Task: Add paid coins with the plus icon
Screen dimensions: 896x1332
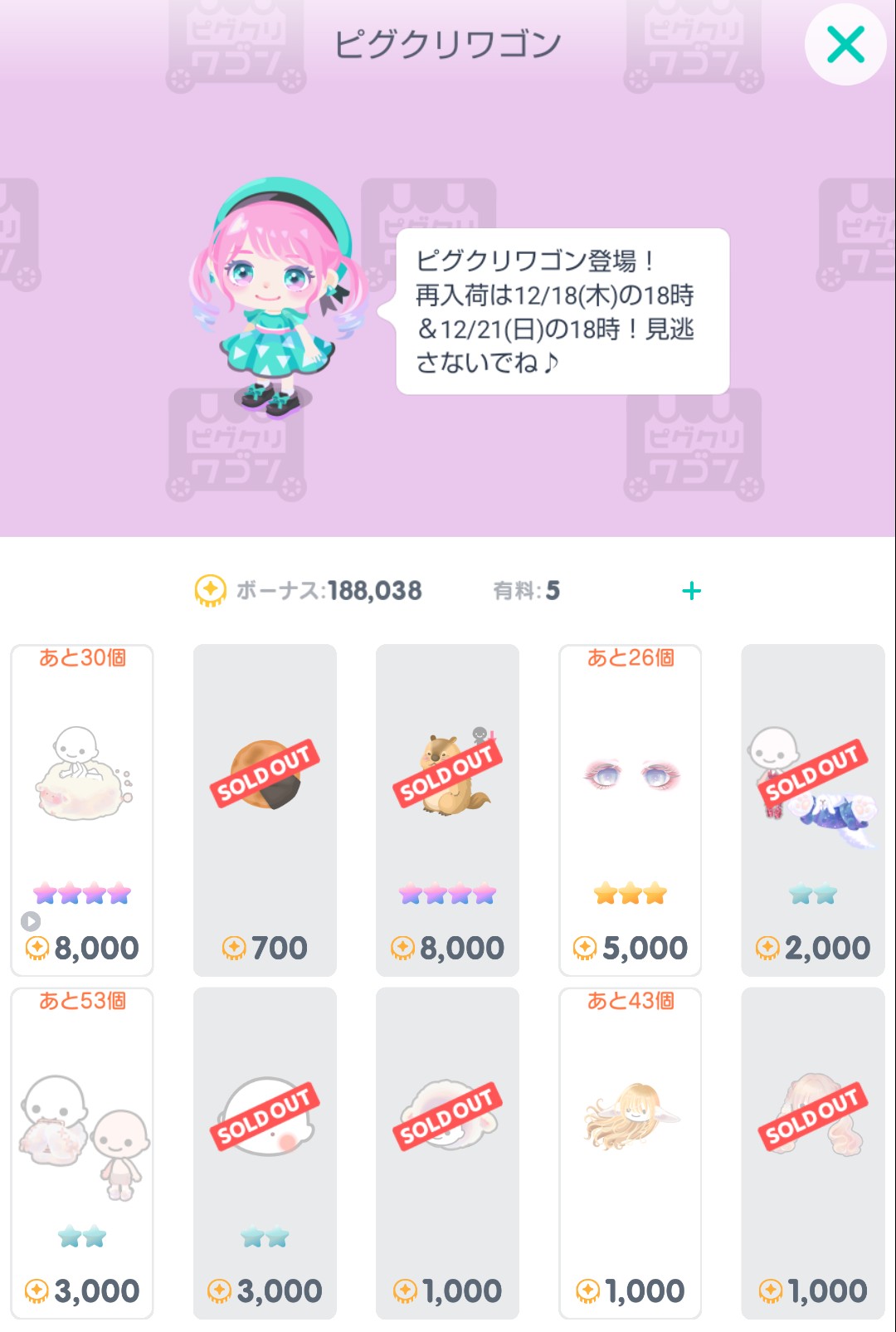Action: coord(691,591)
